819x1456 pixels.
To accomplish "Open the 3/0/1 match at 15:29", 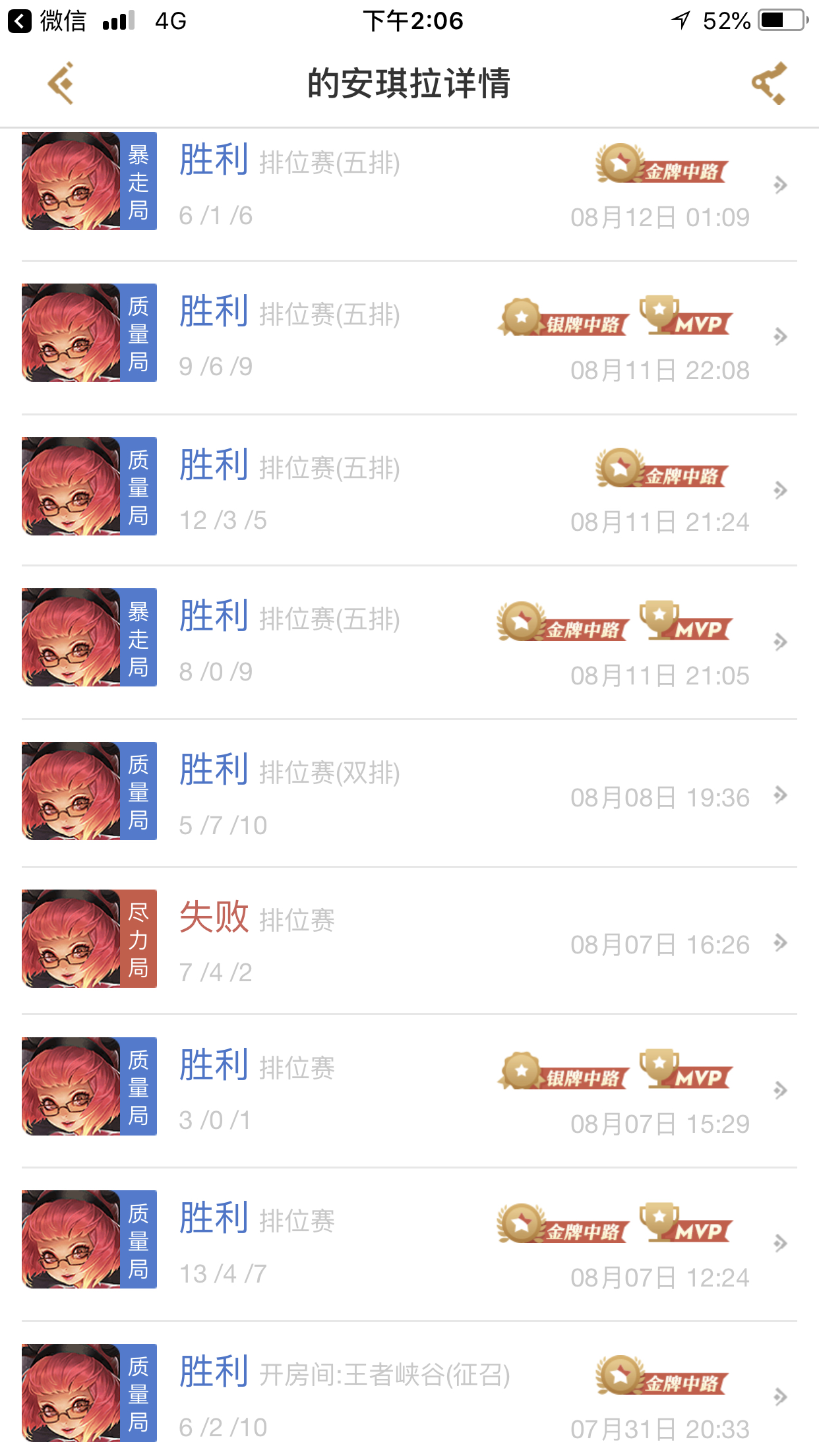I will point(409,1089).
